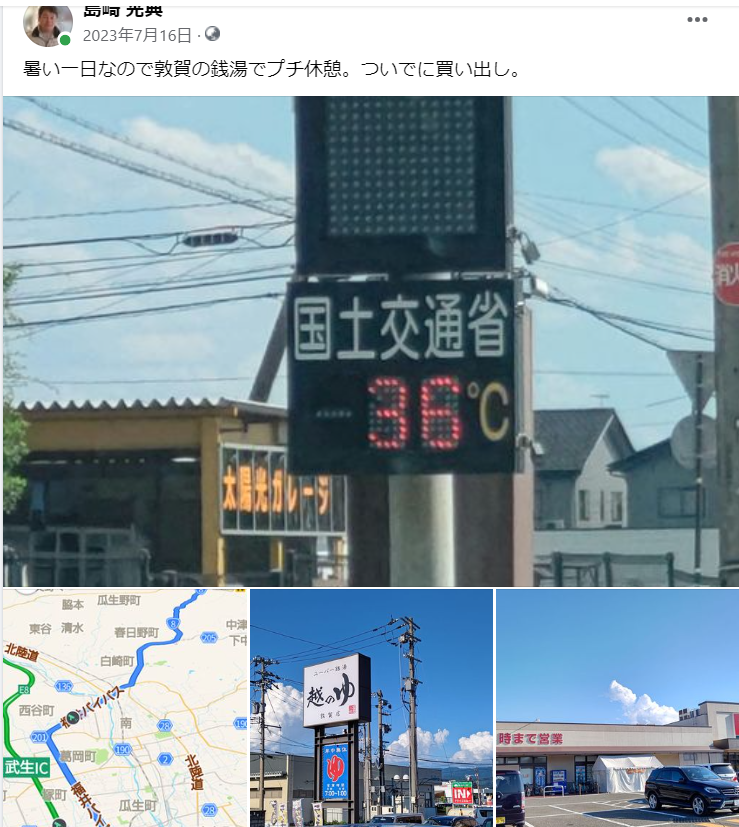Open the post date 2023年7月16日 link
The width and height of the screenshot is (739, 827).
tap(137, 35)
